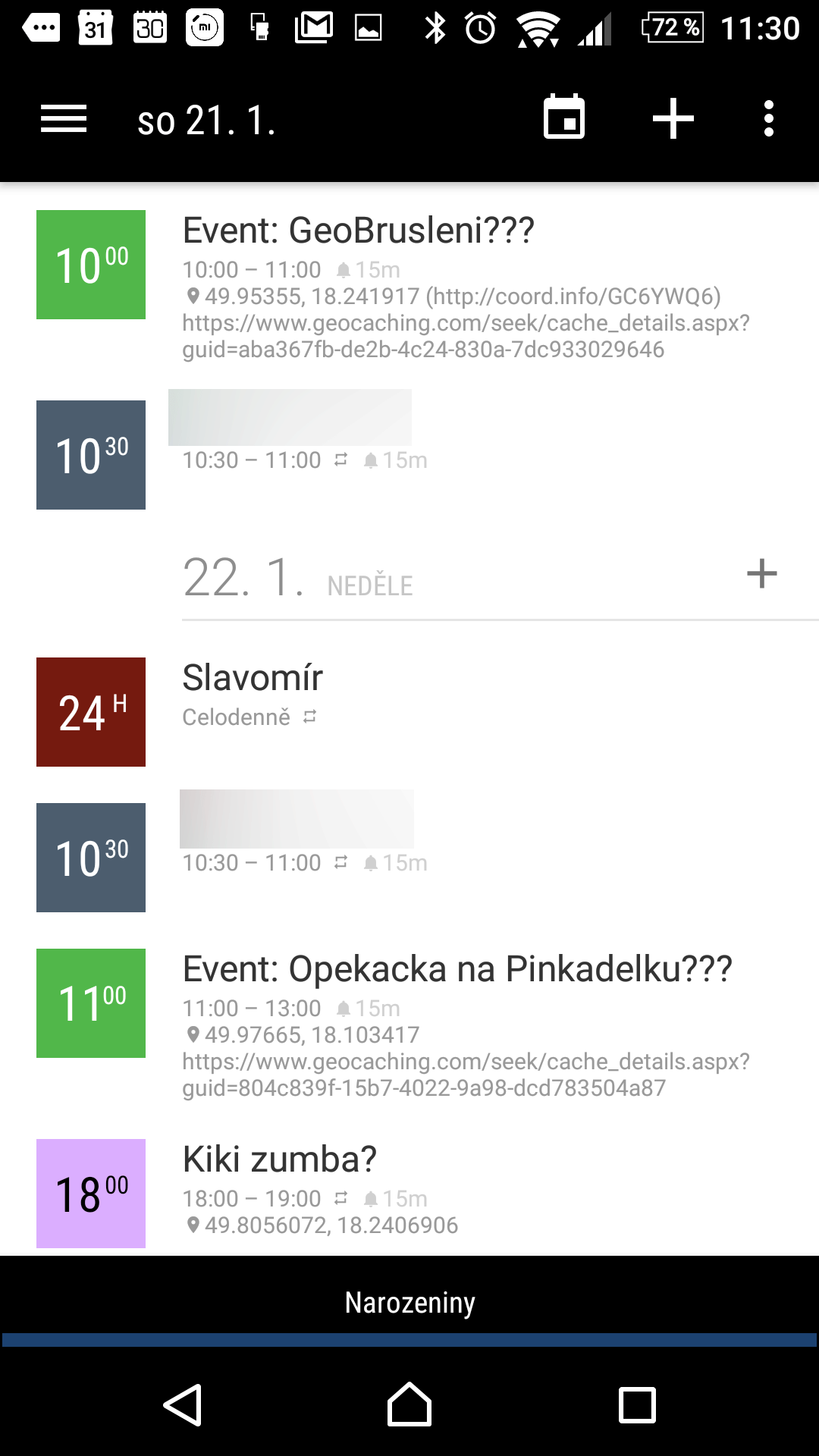
Task: Open the overflow menu
Action: coord(769,119)
